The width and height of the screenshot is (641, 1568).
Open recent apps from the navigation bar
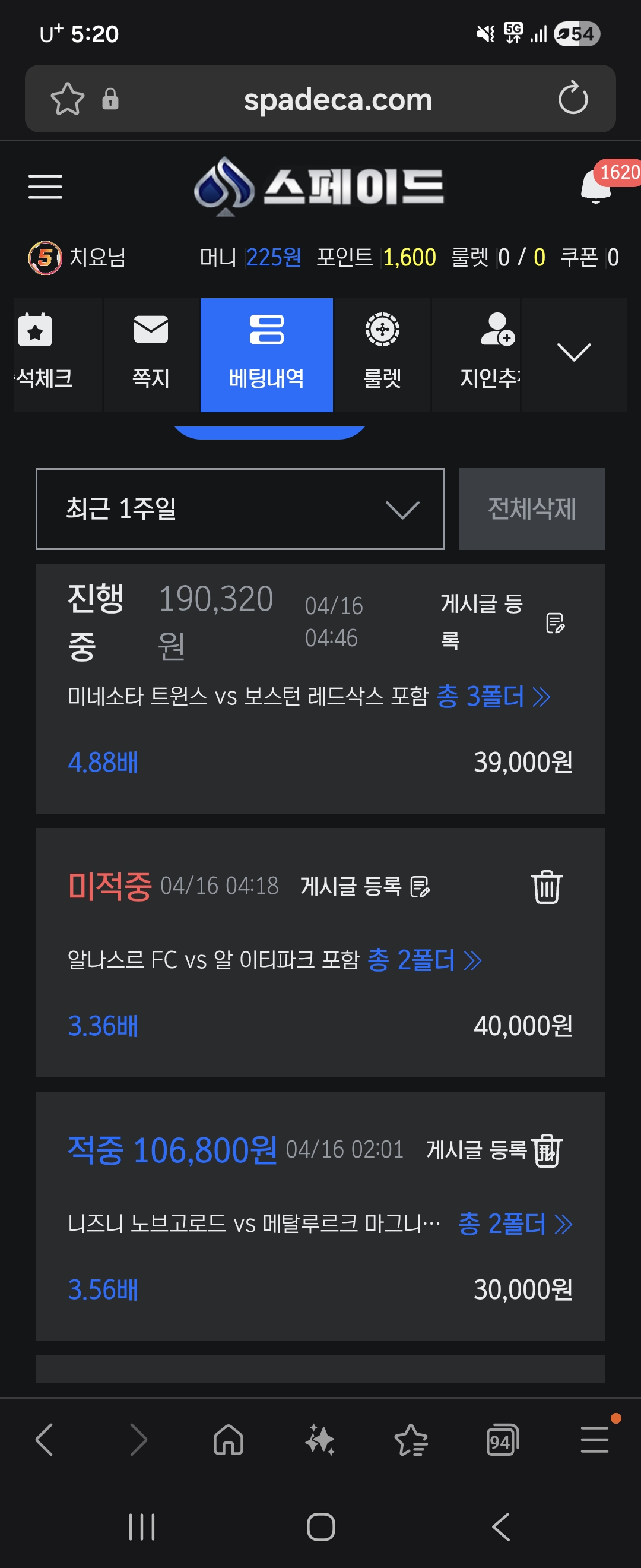point(142,1526)
